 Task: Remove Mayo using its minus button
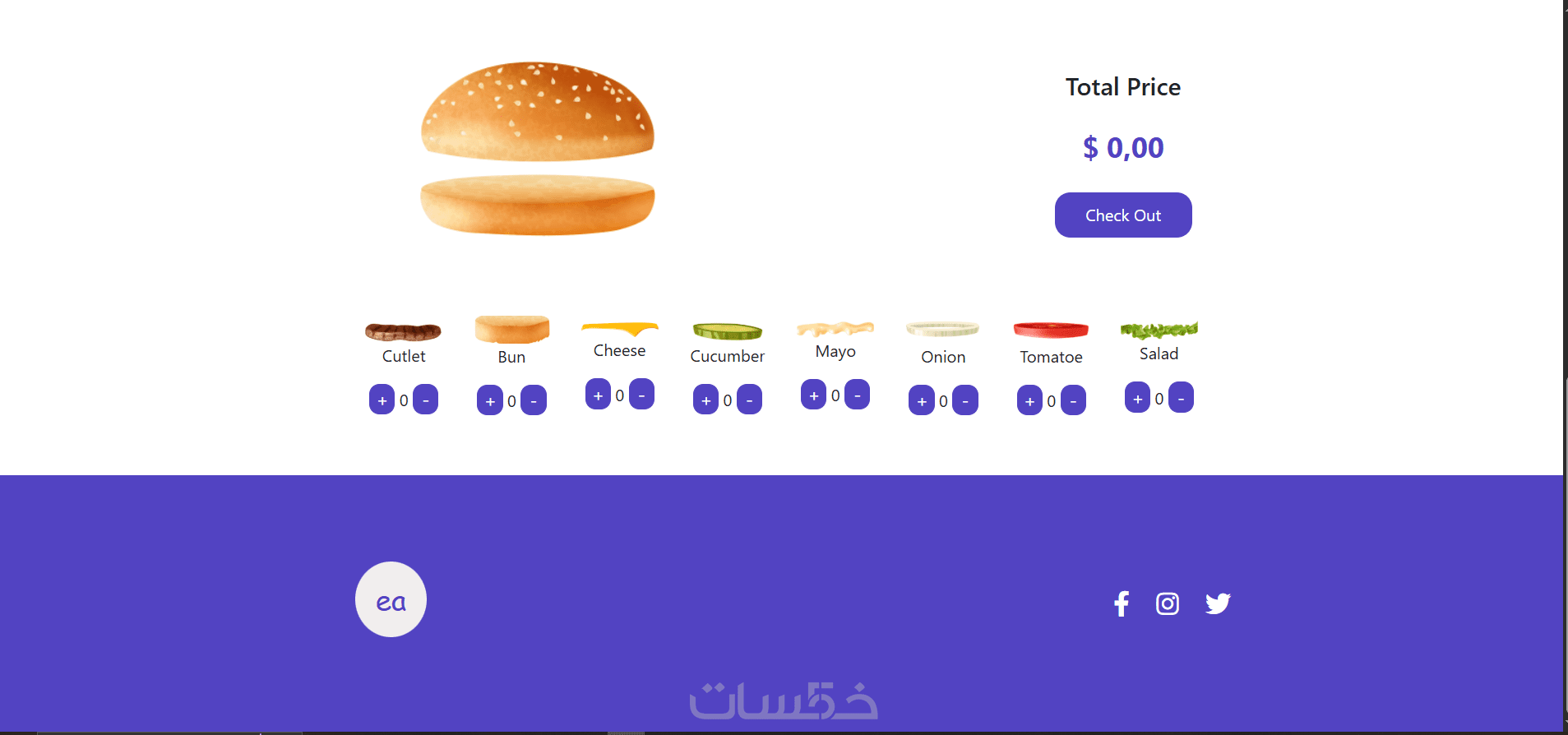tap(857, 395)
